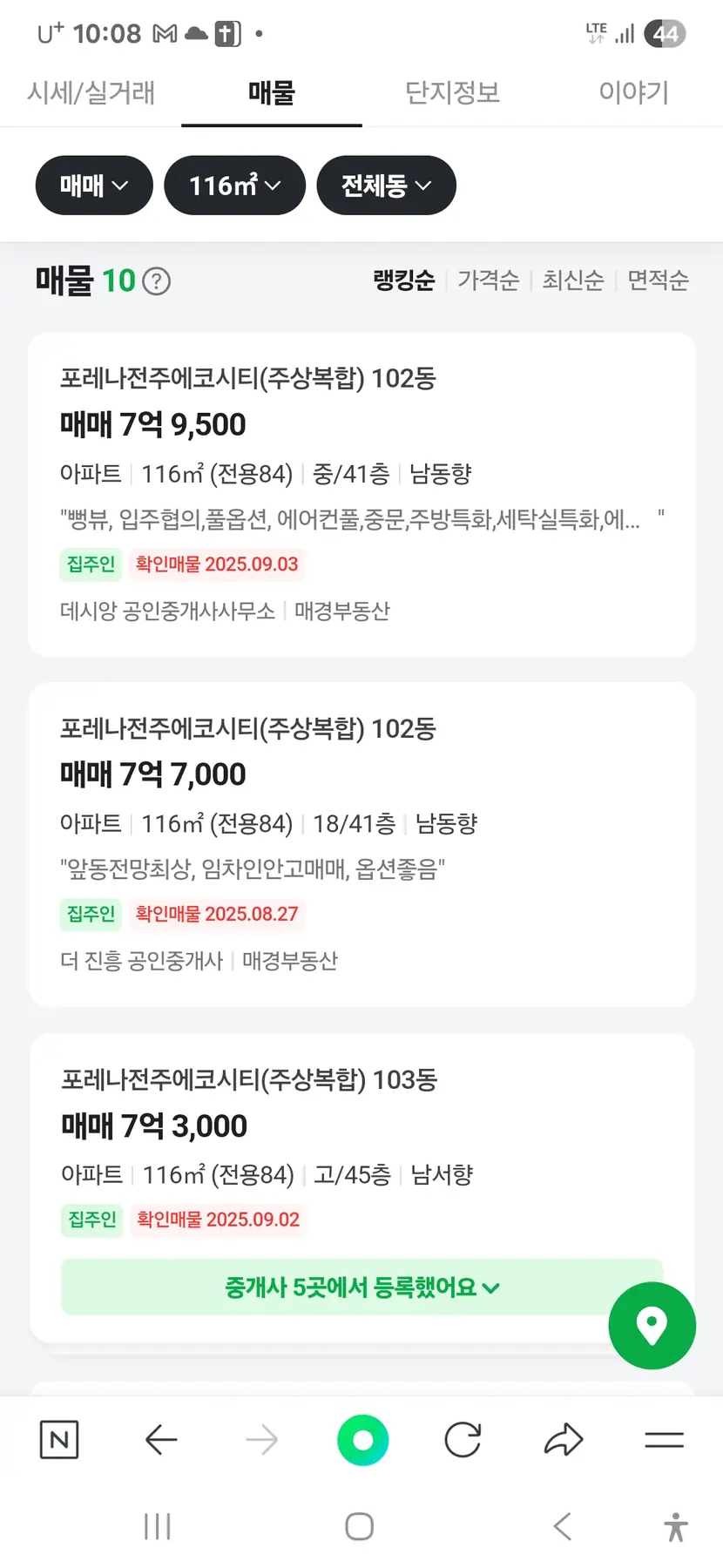Switch to the 시세/실거래 tab
Image resolution: width=723 pixels, height=1568 pixels.
[x=91, y=92]
